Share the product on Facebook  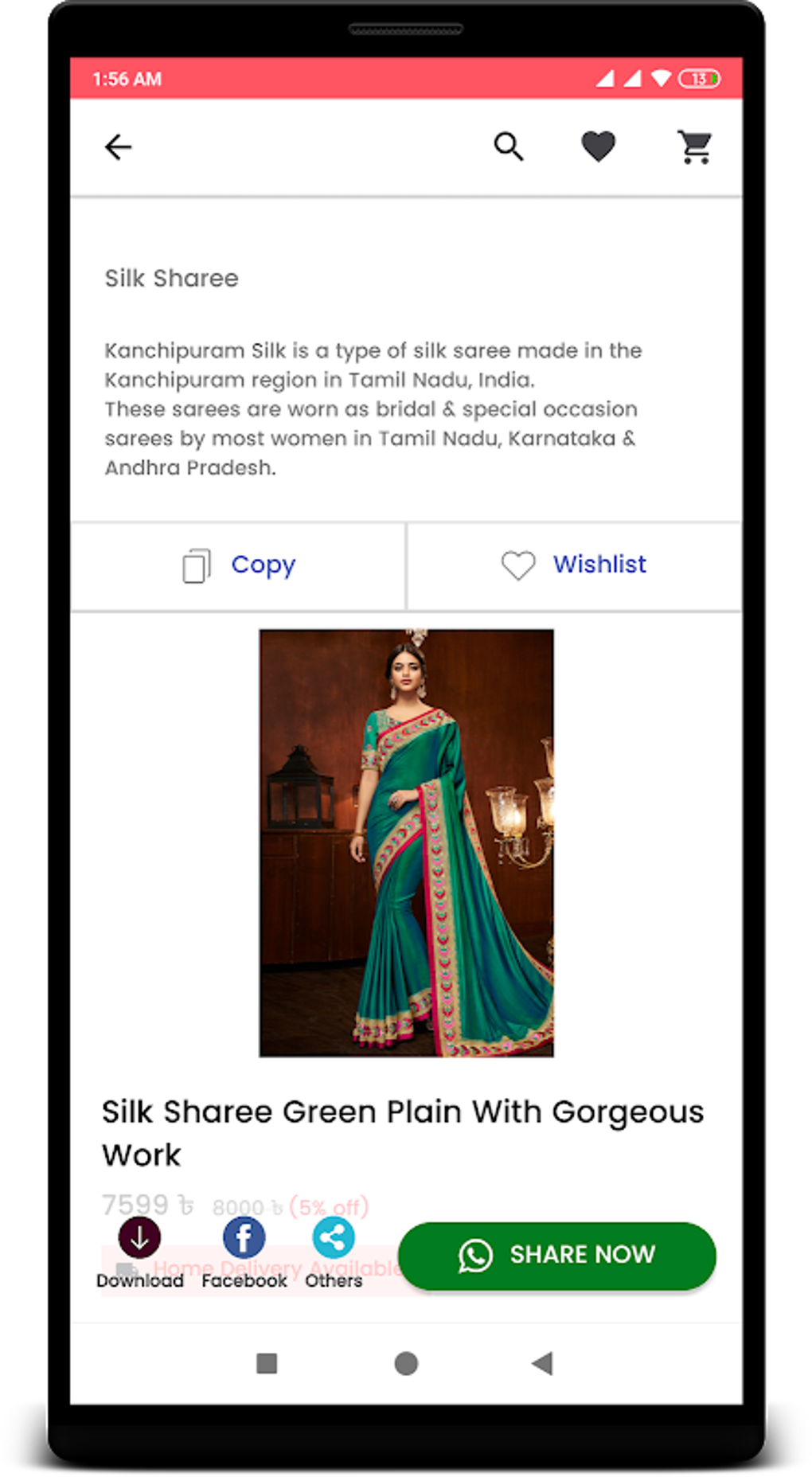coord(244,1238)
